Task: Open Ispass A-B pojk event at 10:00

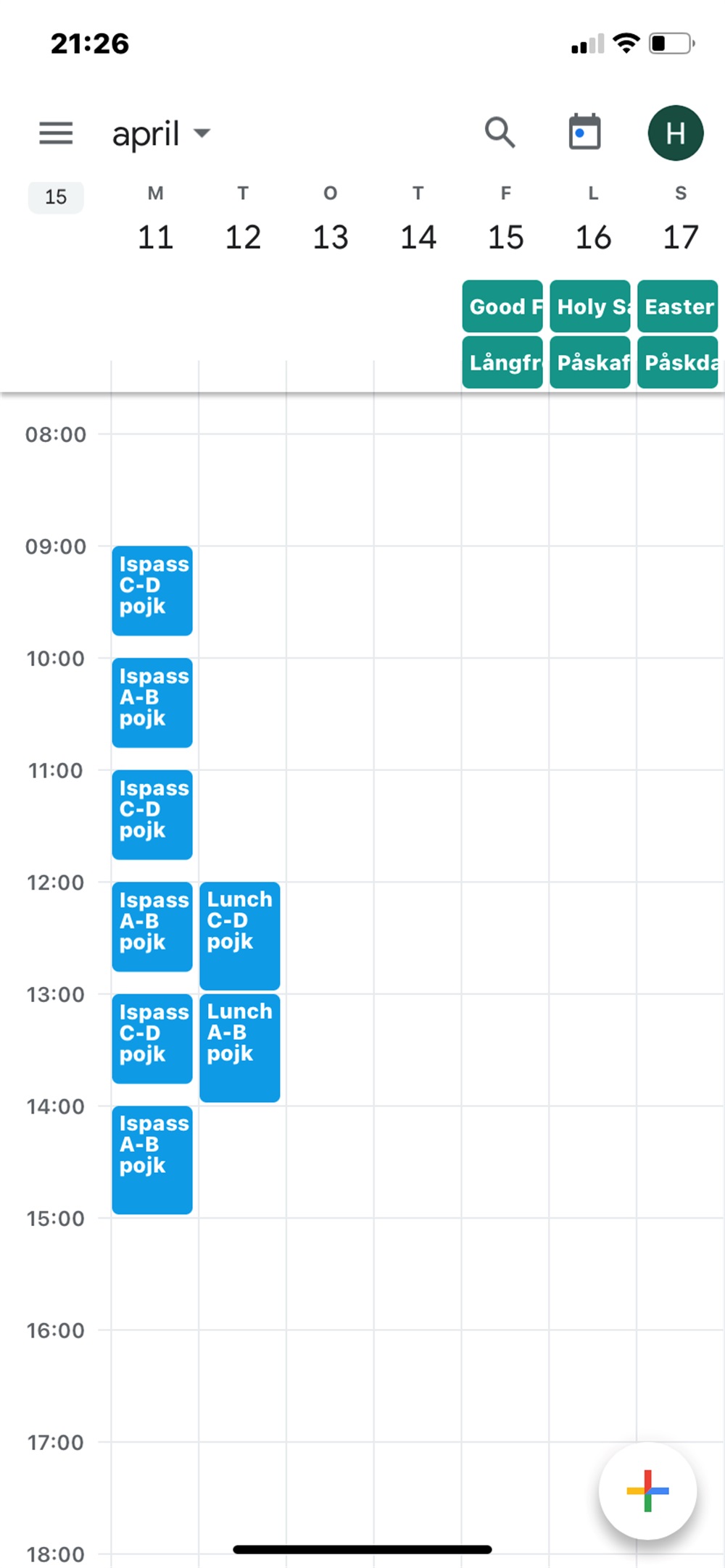Action: pyautogui.click(x=152, y=702)
